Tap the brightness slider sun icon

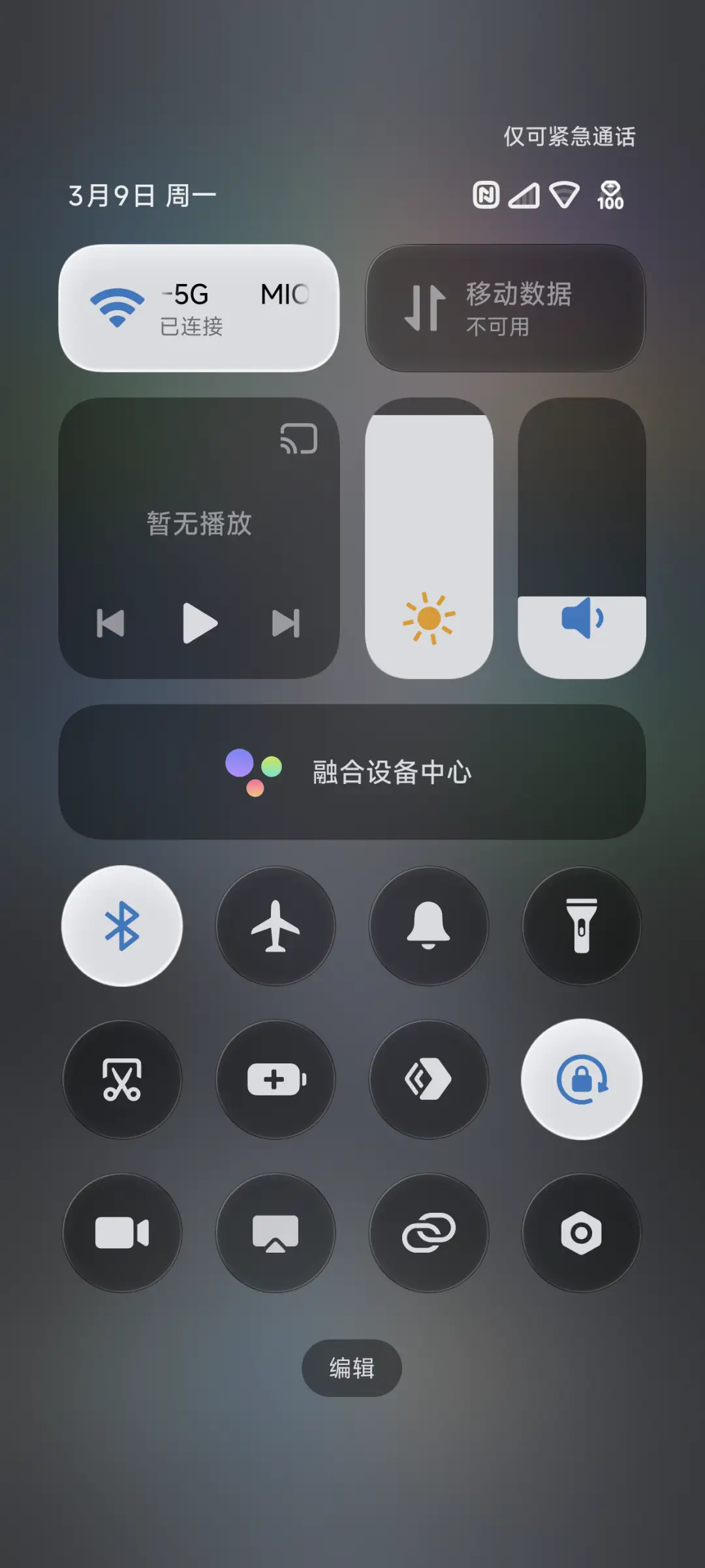coord(430,619)
